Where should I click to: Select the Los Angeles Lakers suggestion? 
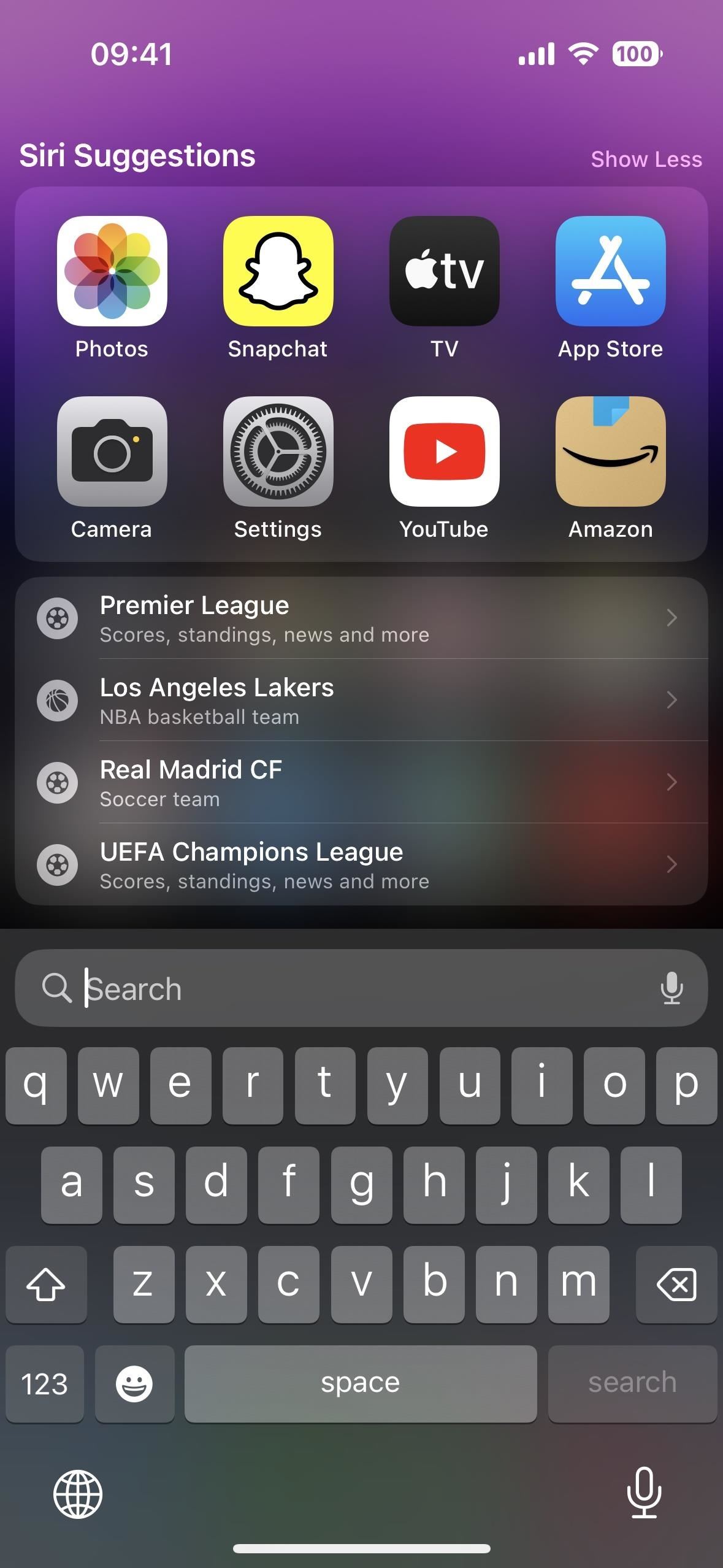361,700
